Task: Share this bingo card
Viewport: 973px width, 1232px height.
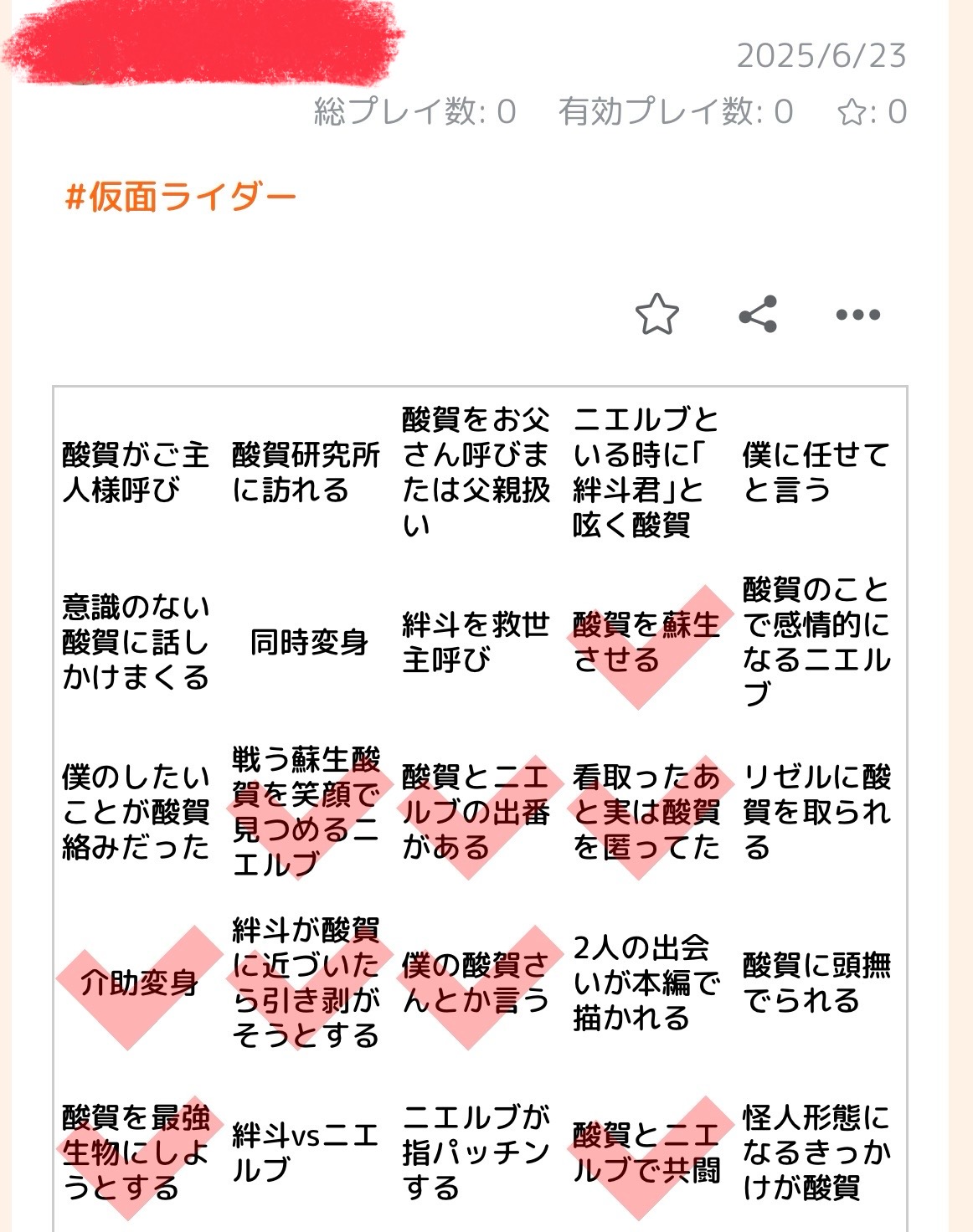Action: (758, 315)
